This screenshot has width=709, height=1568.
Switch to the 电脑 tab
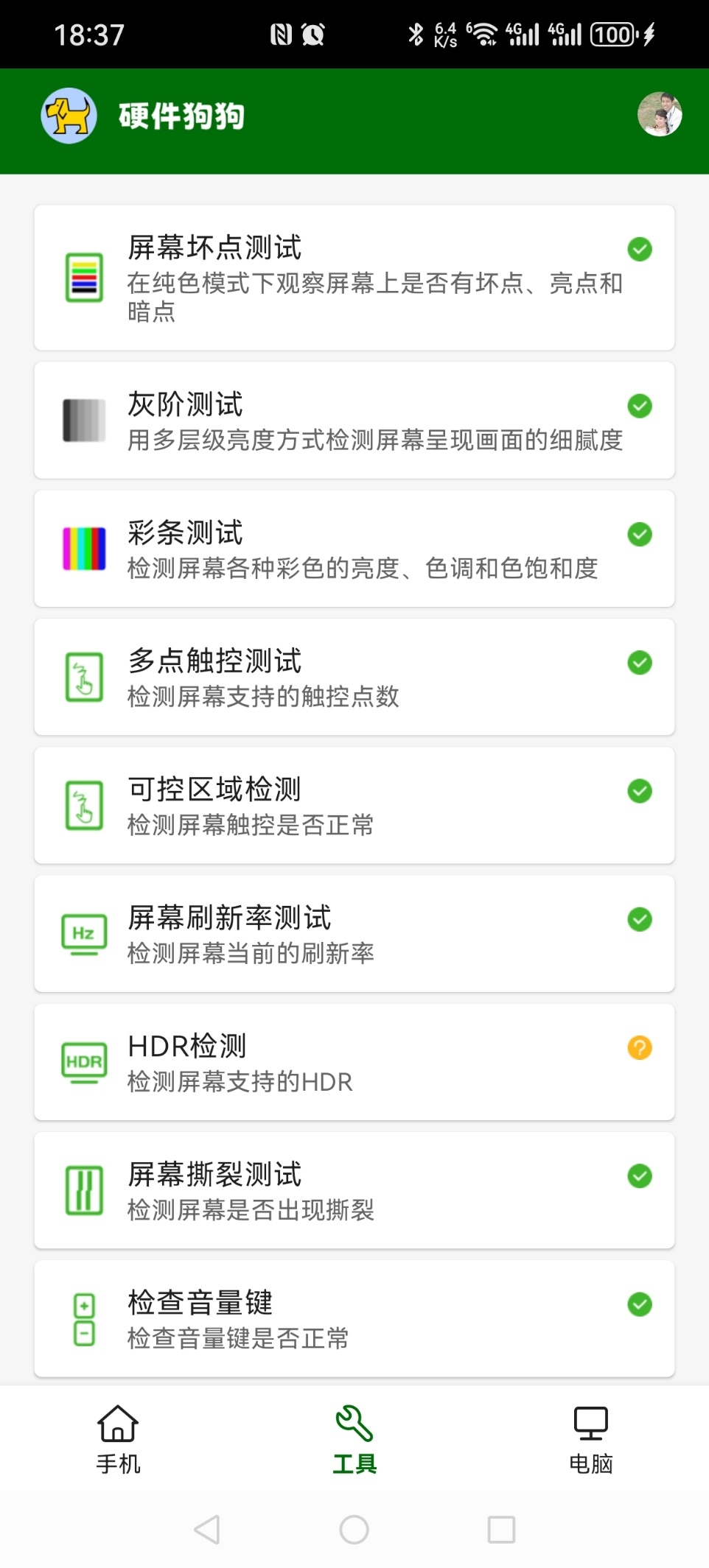(590, 1439)
